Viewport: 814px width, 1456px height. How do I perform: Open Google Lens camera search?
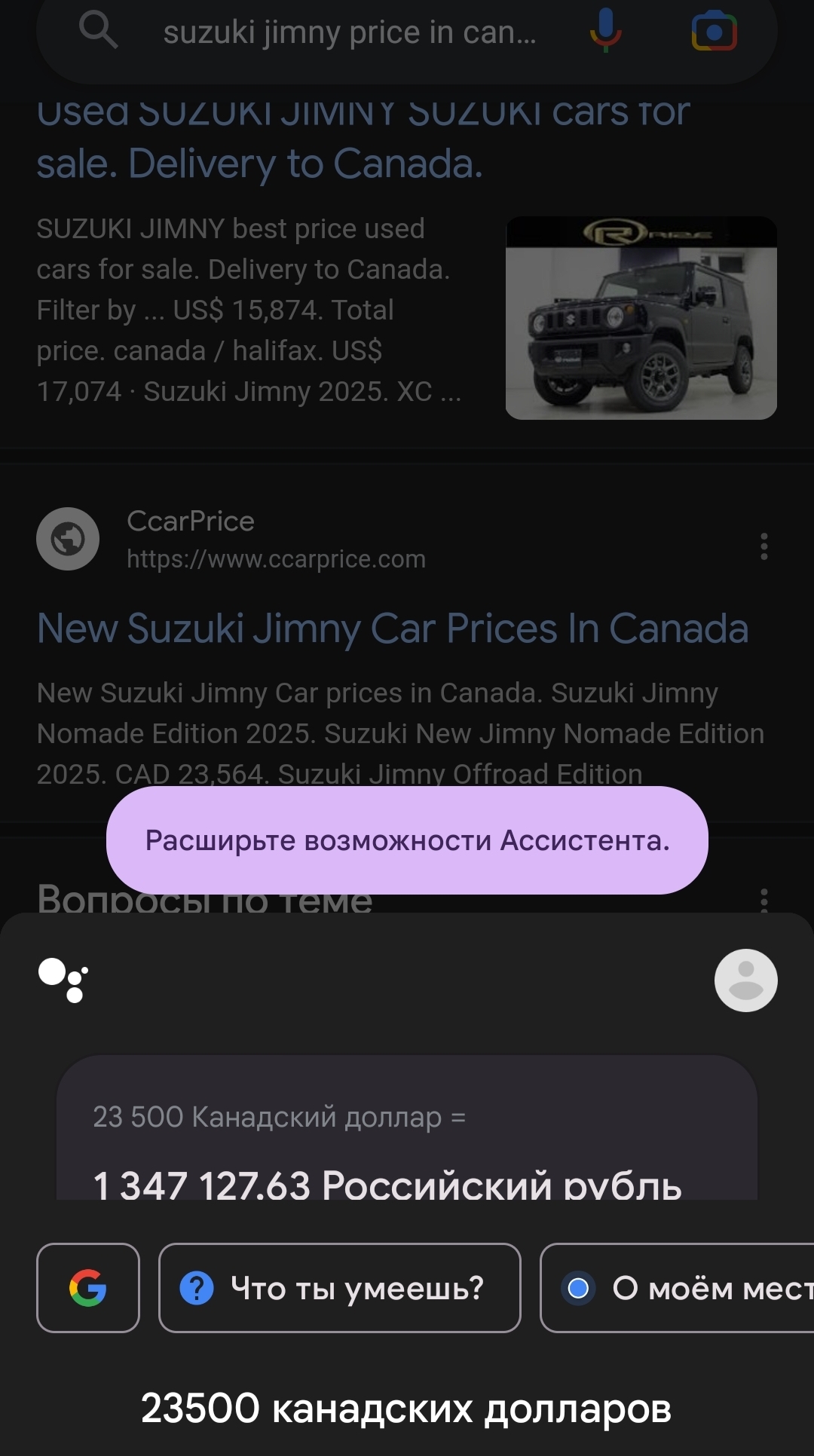click(x=714, y=32)
